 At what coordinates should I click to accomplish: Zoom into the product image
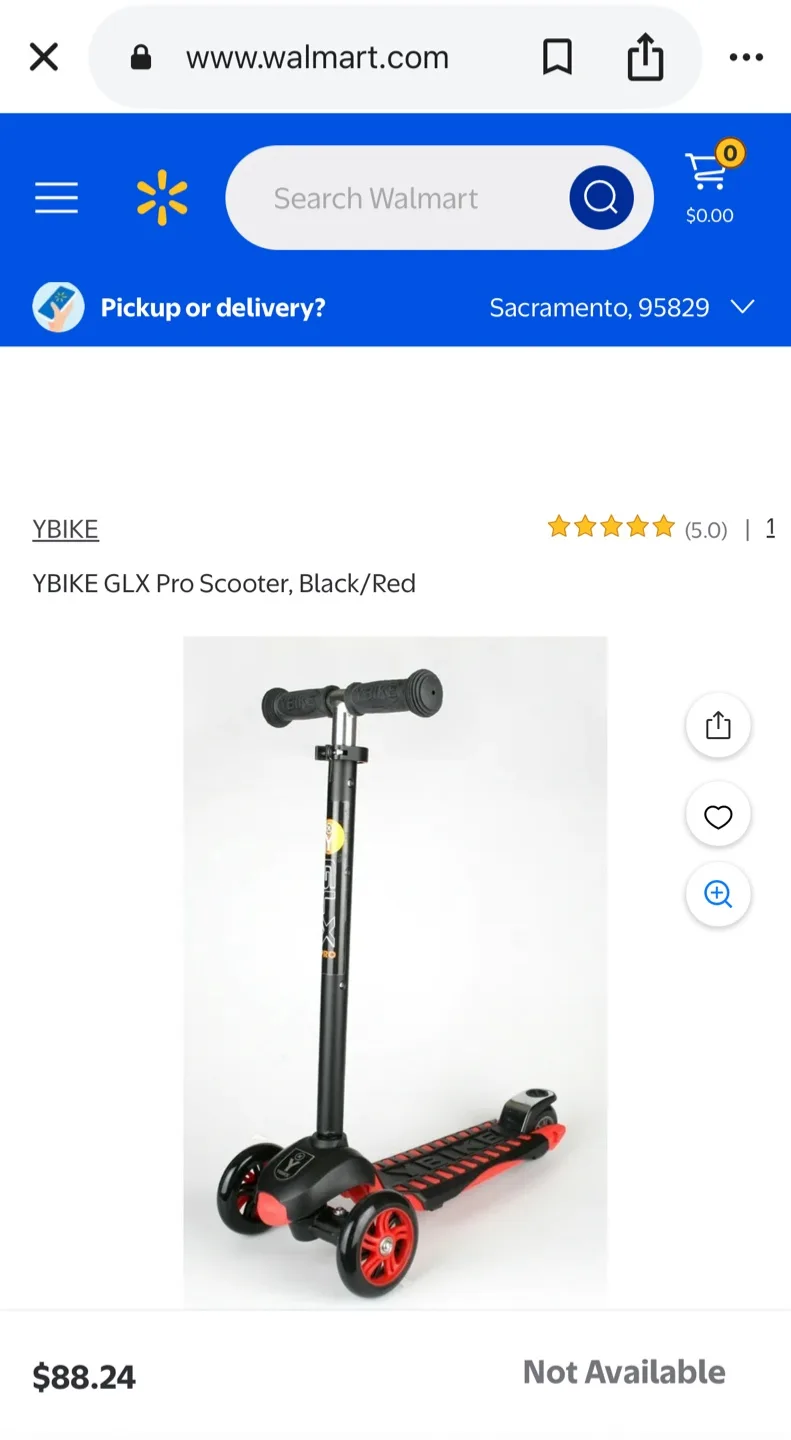coord(717,894)
